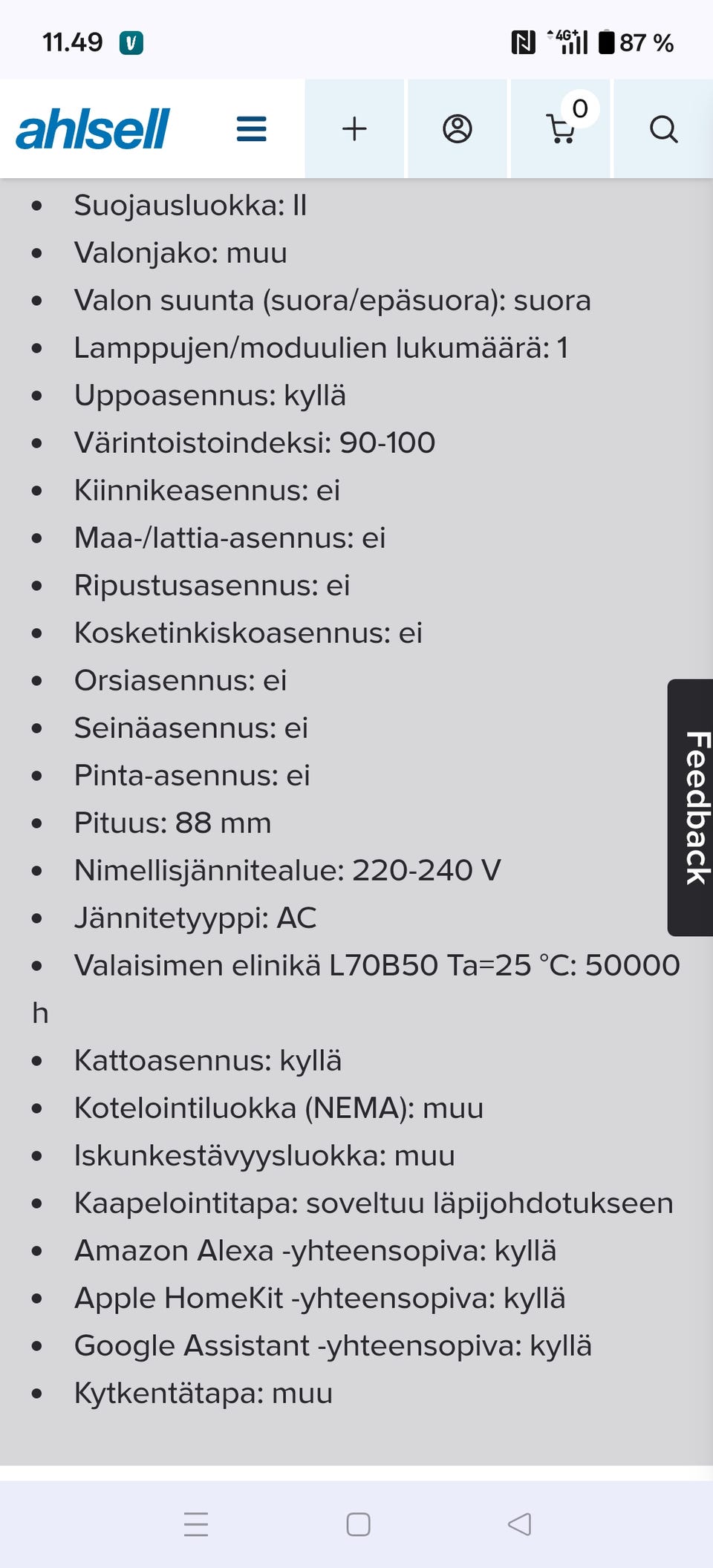Image resolution: width=713 pixels, height=1568 pixels.
Task: Open the hamburger menu
Action: point(251,129)
